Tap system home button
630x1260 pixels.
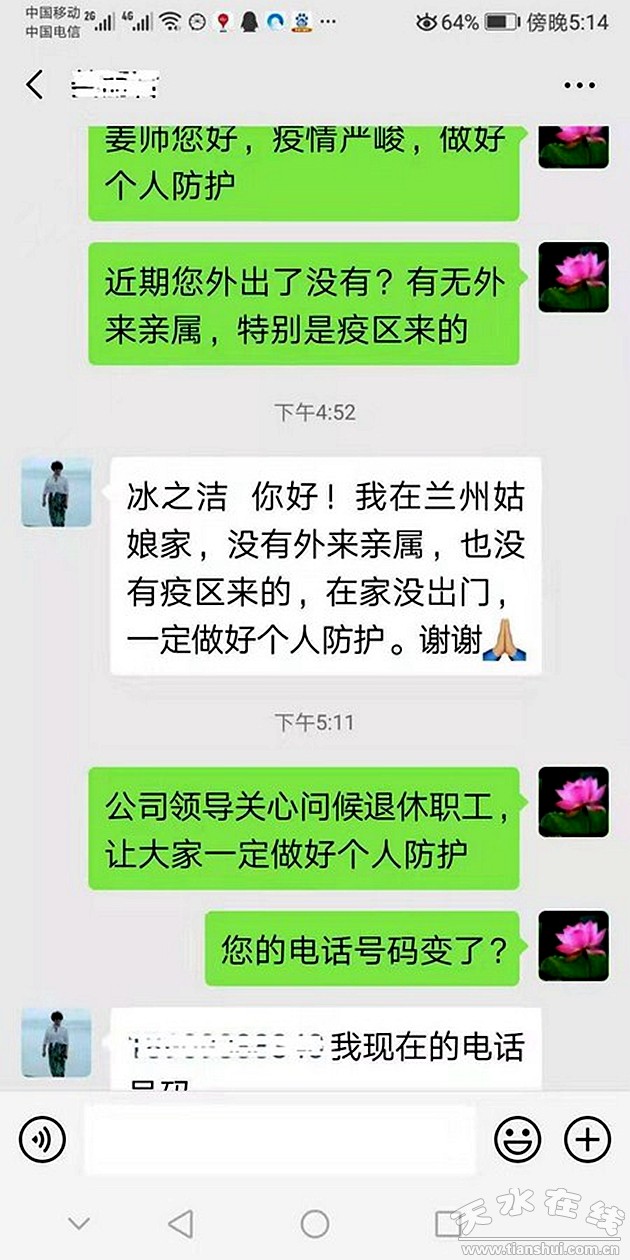(x=315, y=1223)
